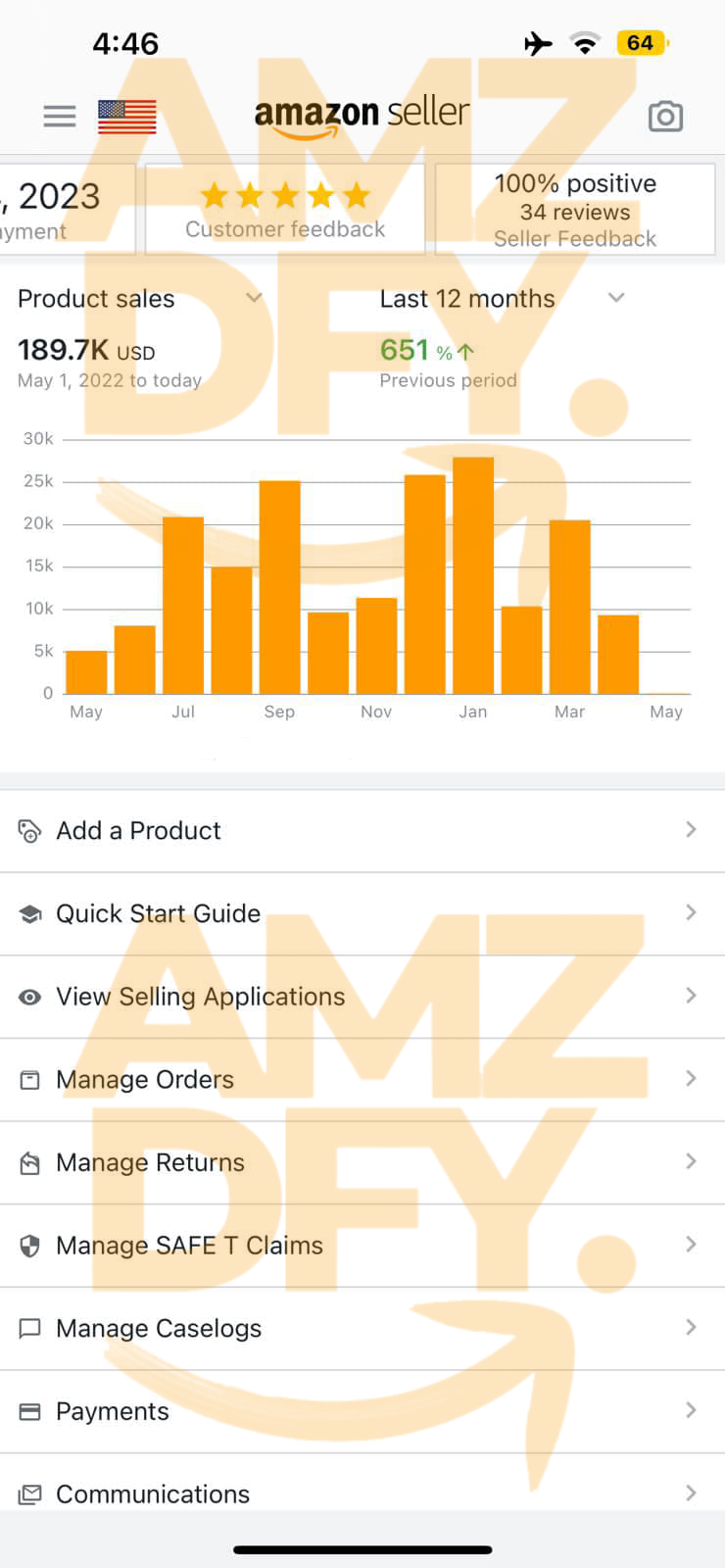This screenshot has width=725, height=1568.
Task: Open the camera scanner icon
Action: tap(665, 117)
